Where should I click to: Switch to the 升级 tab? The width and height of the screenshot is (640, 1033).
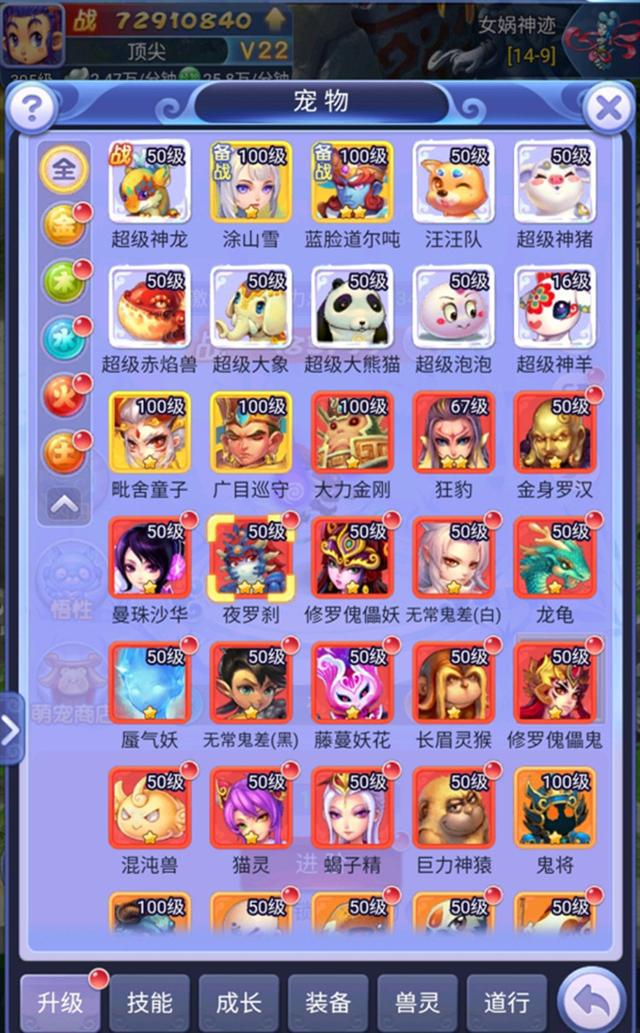[61, 1002]
